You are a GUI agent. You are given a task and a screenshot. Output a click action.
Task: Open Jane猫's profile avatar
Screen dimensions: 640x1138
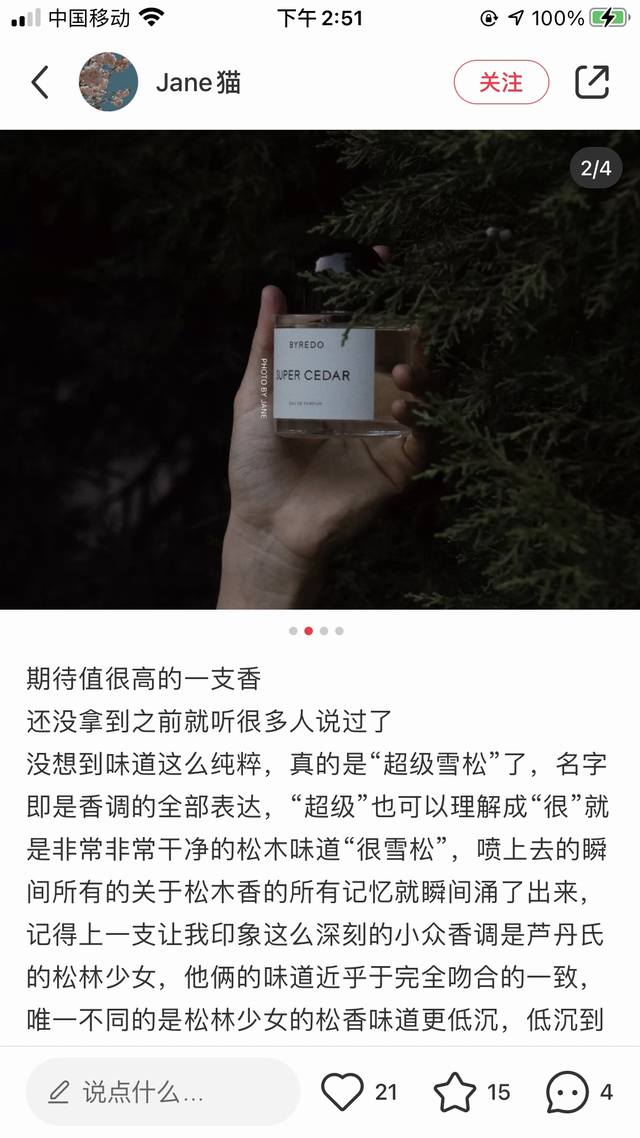pos(108,82)
